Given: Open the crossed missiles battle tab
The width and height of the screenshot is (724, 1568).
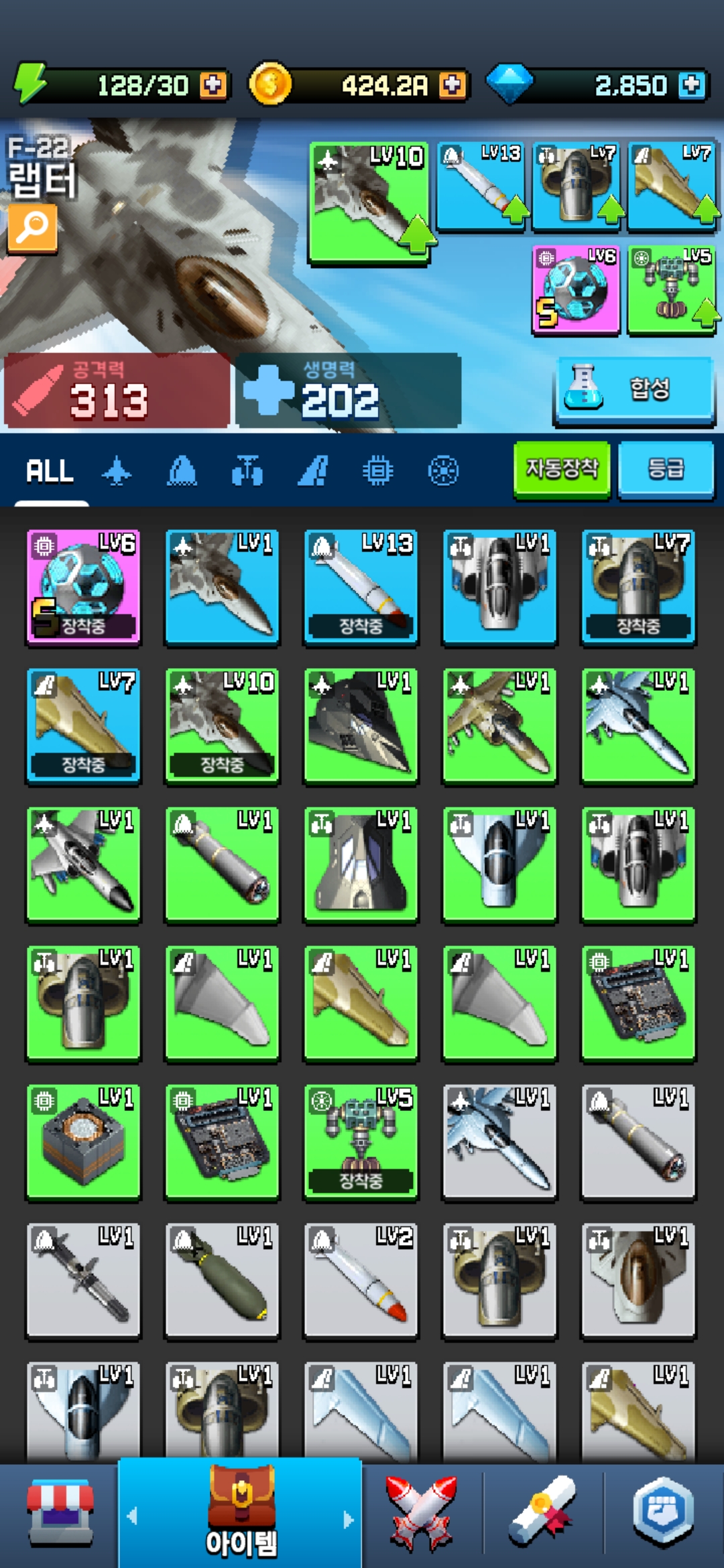Looking at the screenshot, I should click(x=422, y=1514).
